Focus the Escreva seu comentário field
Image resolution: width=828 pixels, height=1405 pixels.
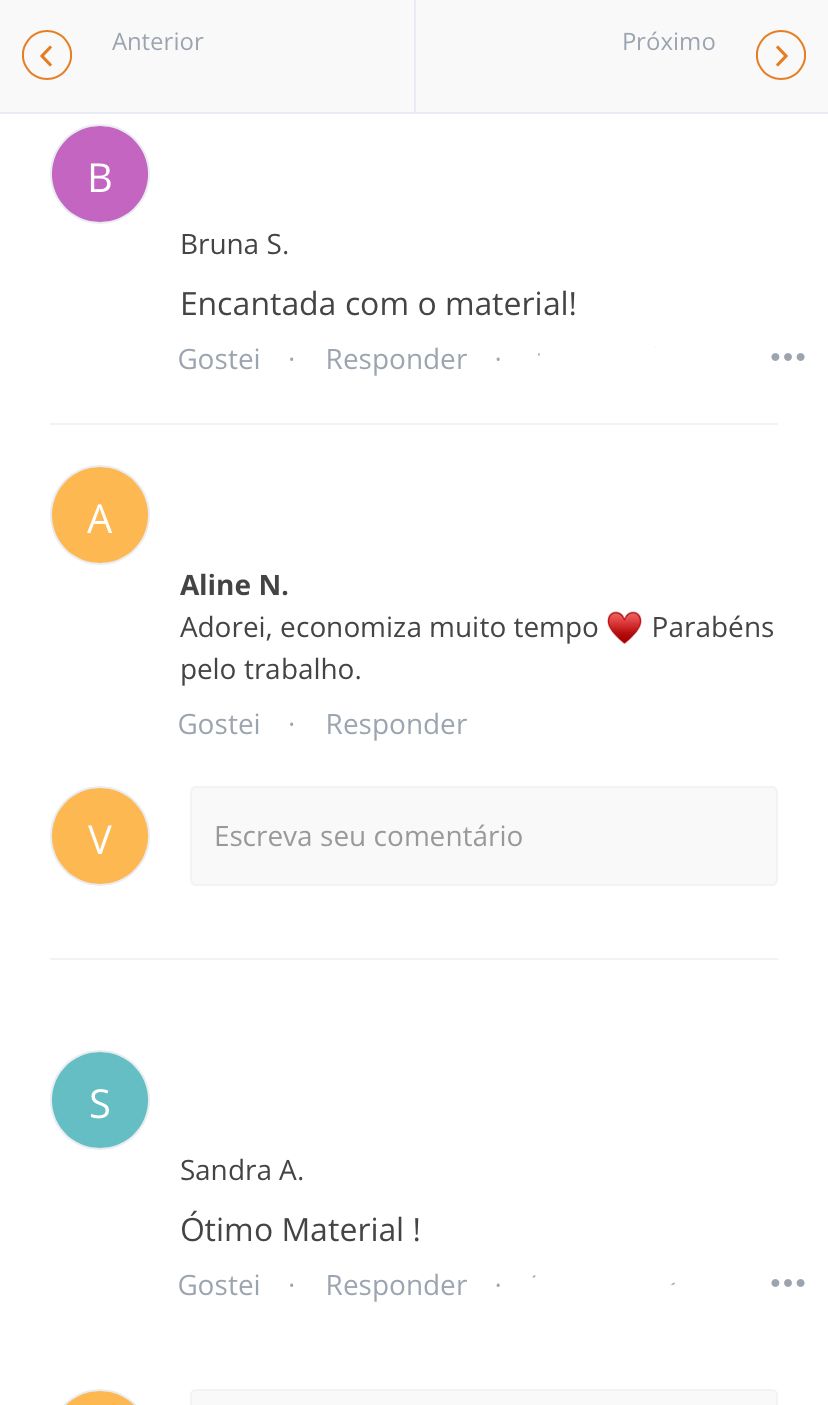tap(483, 836)
